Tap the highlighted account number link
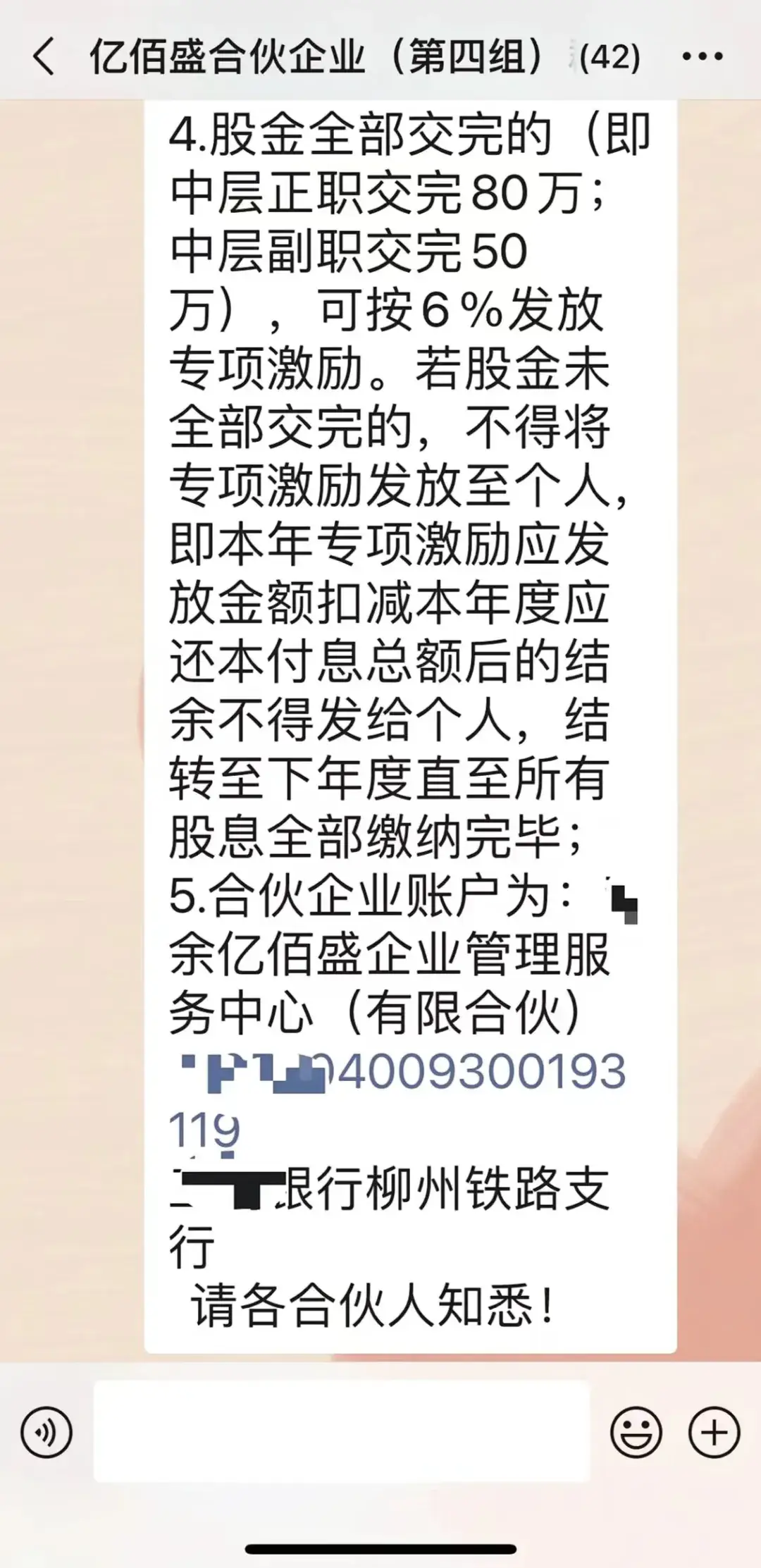Viewport: 761px width, 1568px height. click(451, 1073)
